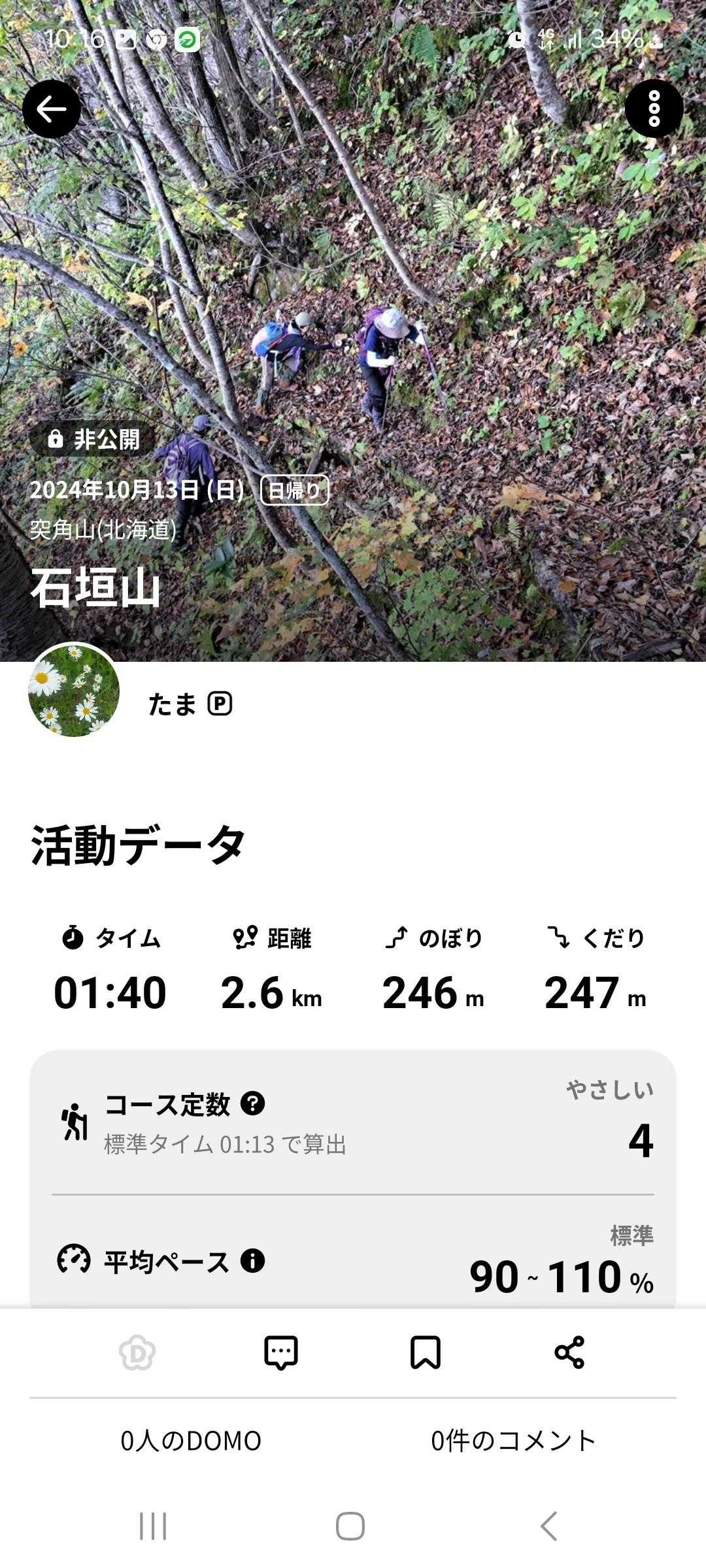The image size is (706, 1568).
Task: Show help for コース定数
Action: coord(253,1103)
